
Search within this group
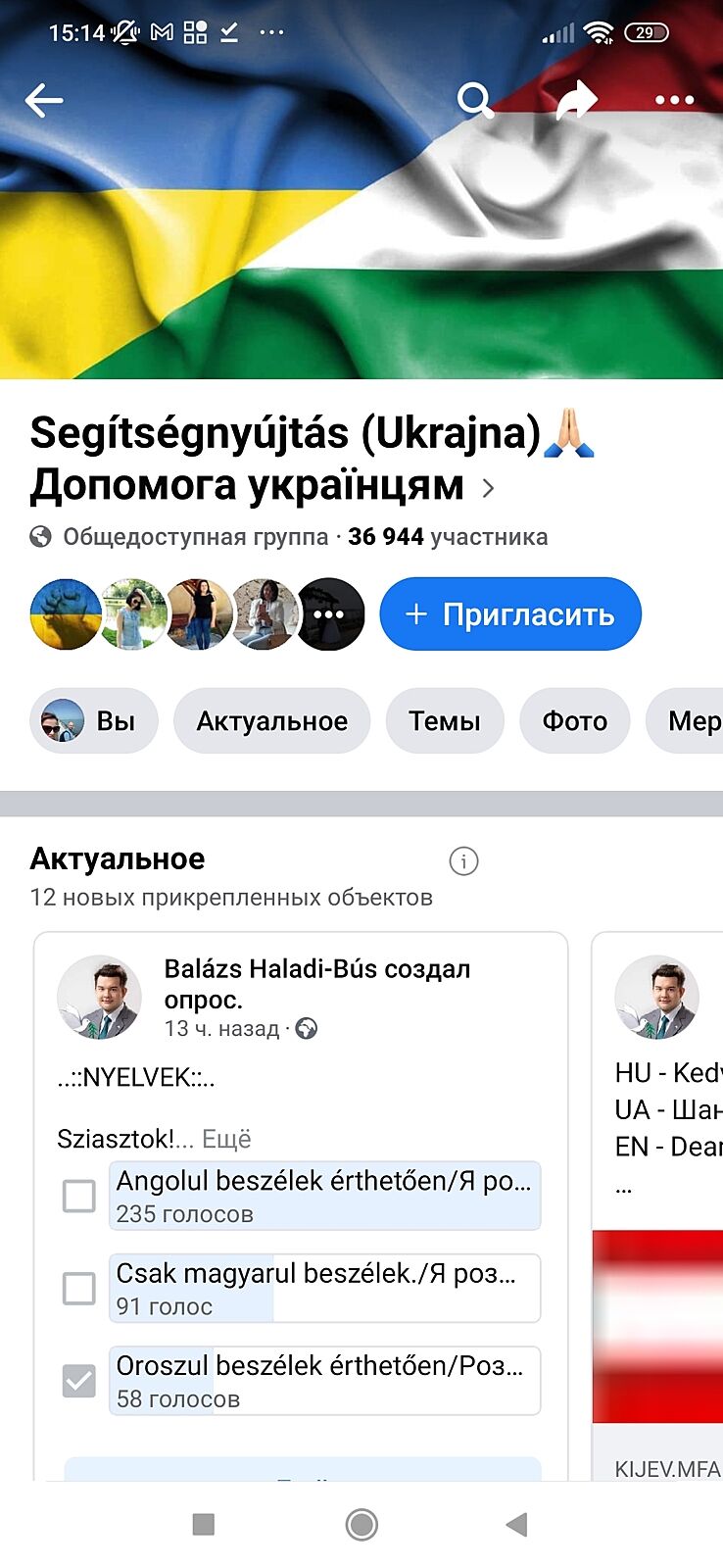[x=475, y=100]
